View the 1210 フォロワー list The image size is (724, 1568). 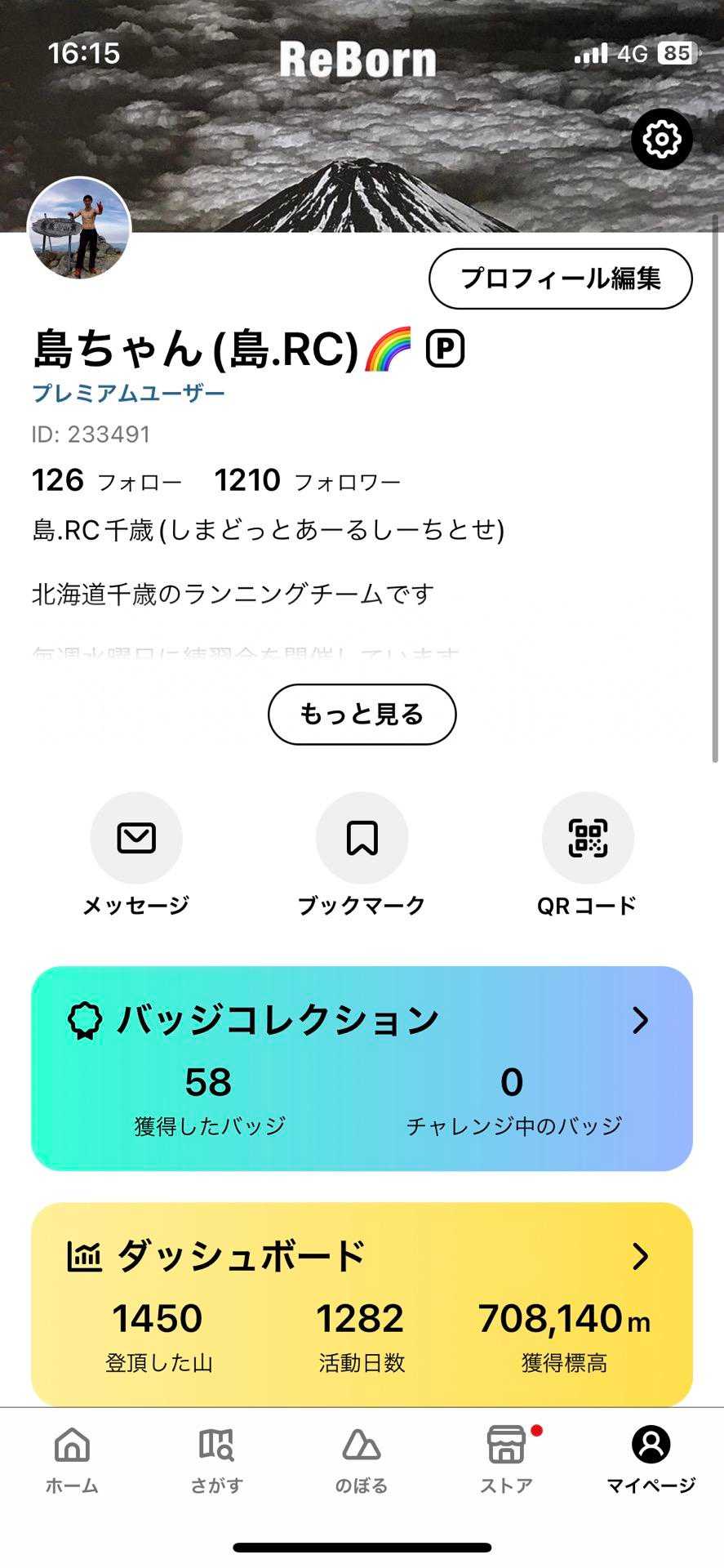pyautogui.click(x=307, y=481)
